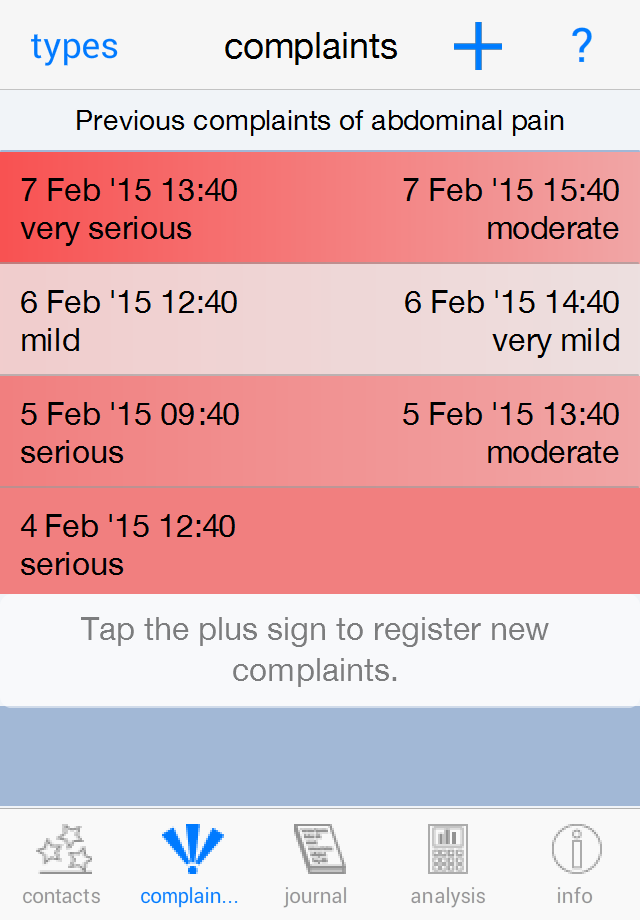Open the types list

(75, 47)
